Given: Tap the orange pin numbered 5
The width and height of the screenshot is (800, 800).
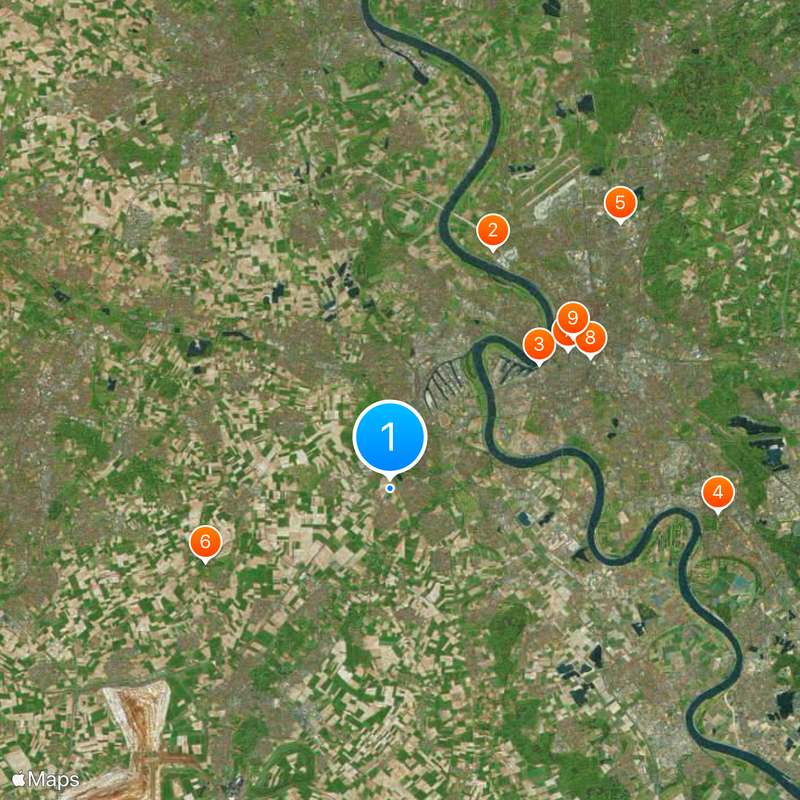Looking at the screenshot, I should click(x=620, y=203).
